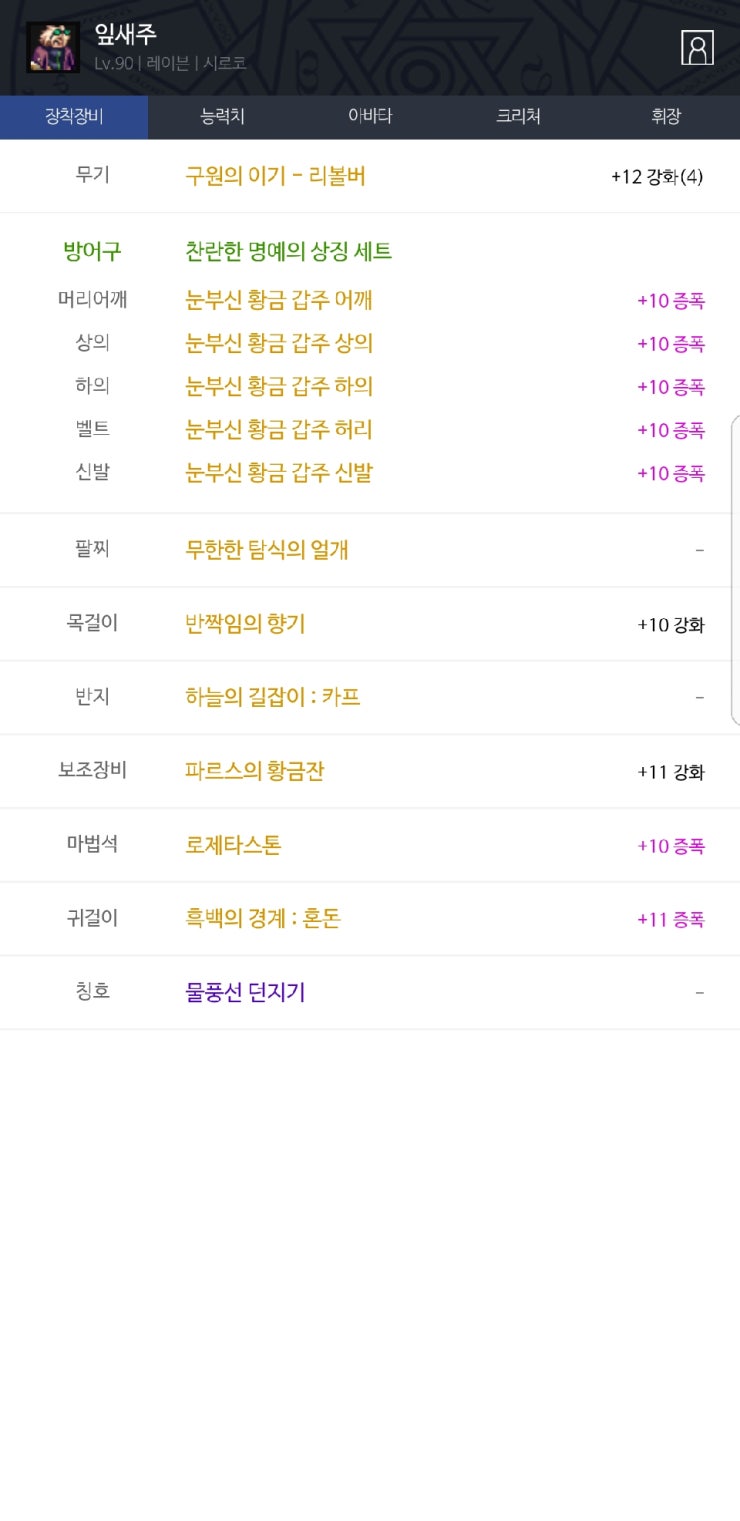Open the profile icon in the header
Viewport: 740px width, 1521px height.
(697, 47)
